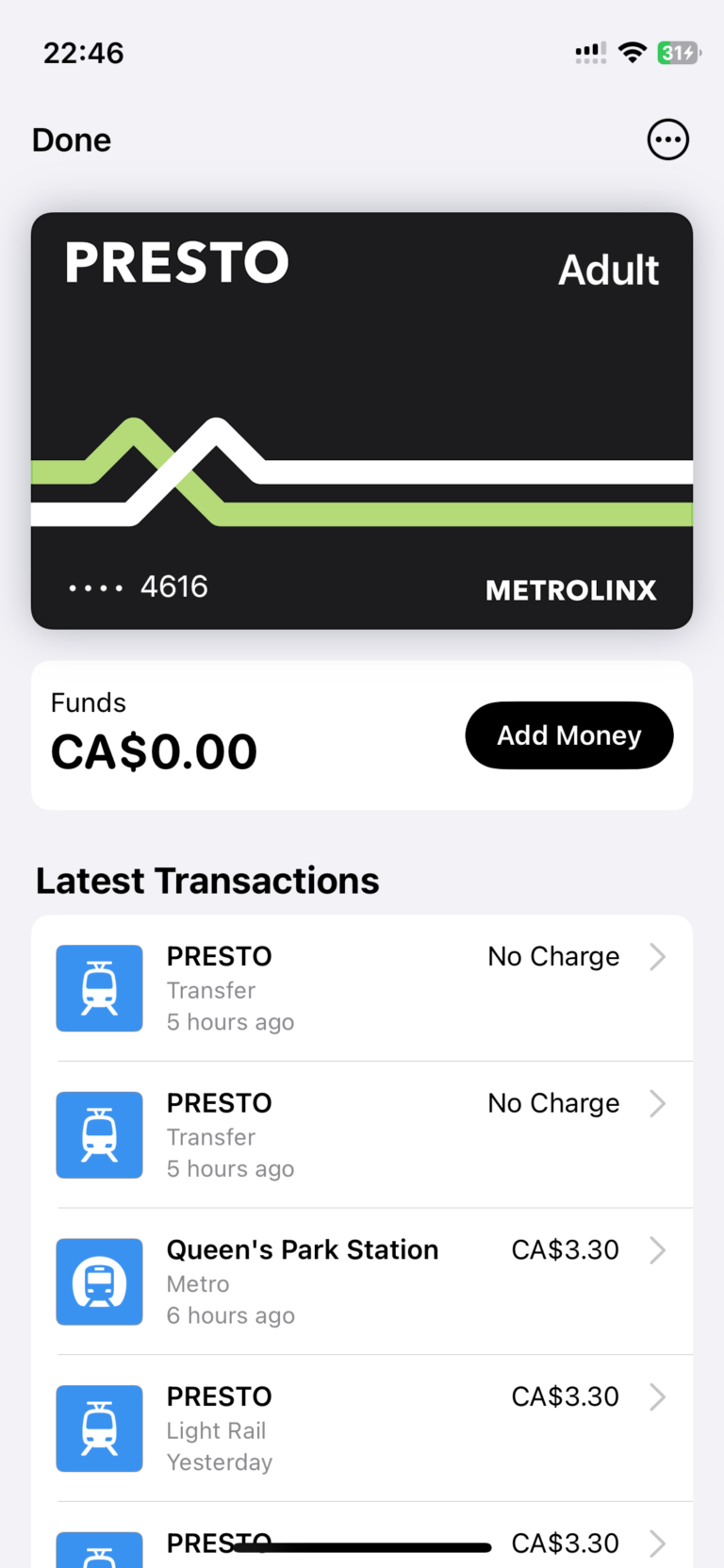The height and width of the screenshot is (1568, 724).
Task: Select the PRESTO Adult card artwork
Action: 361,421
